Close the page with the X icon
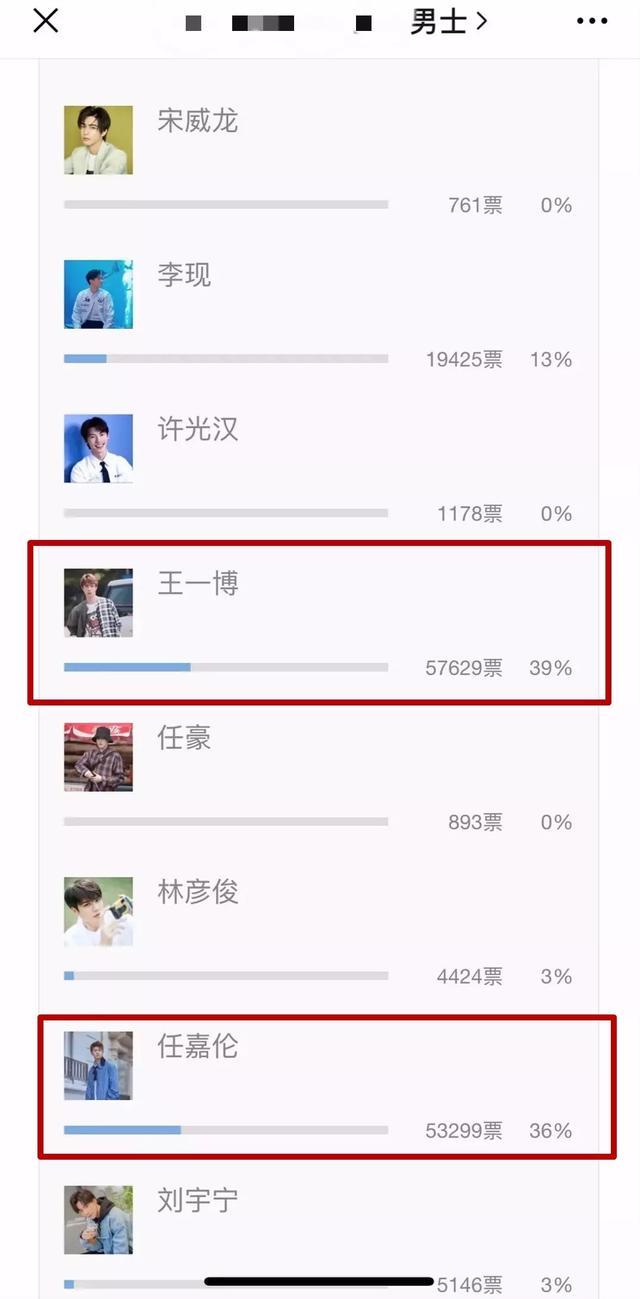Screen dimensions: 640x1299 pyautogui.click(x=46, y=21)
